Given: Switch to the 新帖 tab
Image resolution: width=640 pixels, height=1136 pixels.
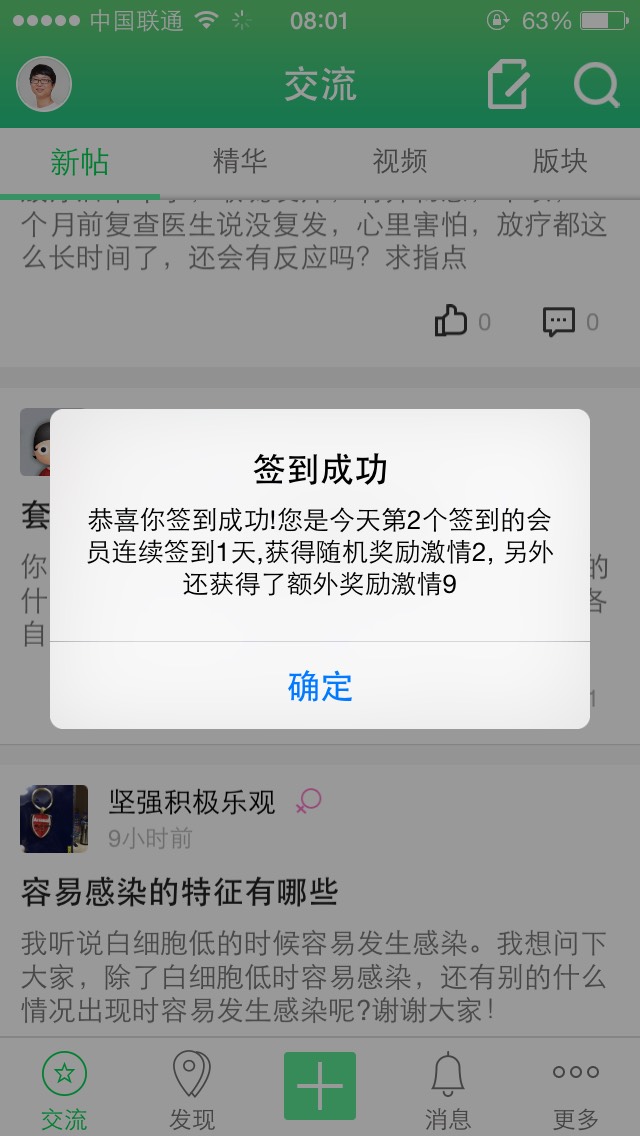Looking at the screenshot, I should coord(80,162).
